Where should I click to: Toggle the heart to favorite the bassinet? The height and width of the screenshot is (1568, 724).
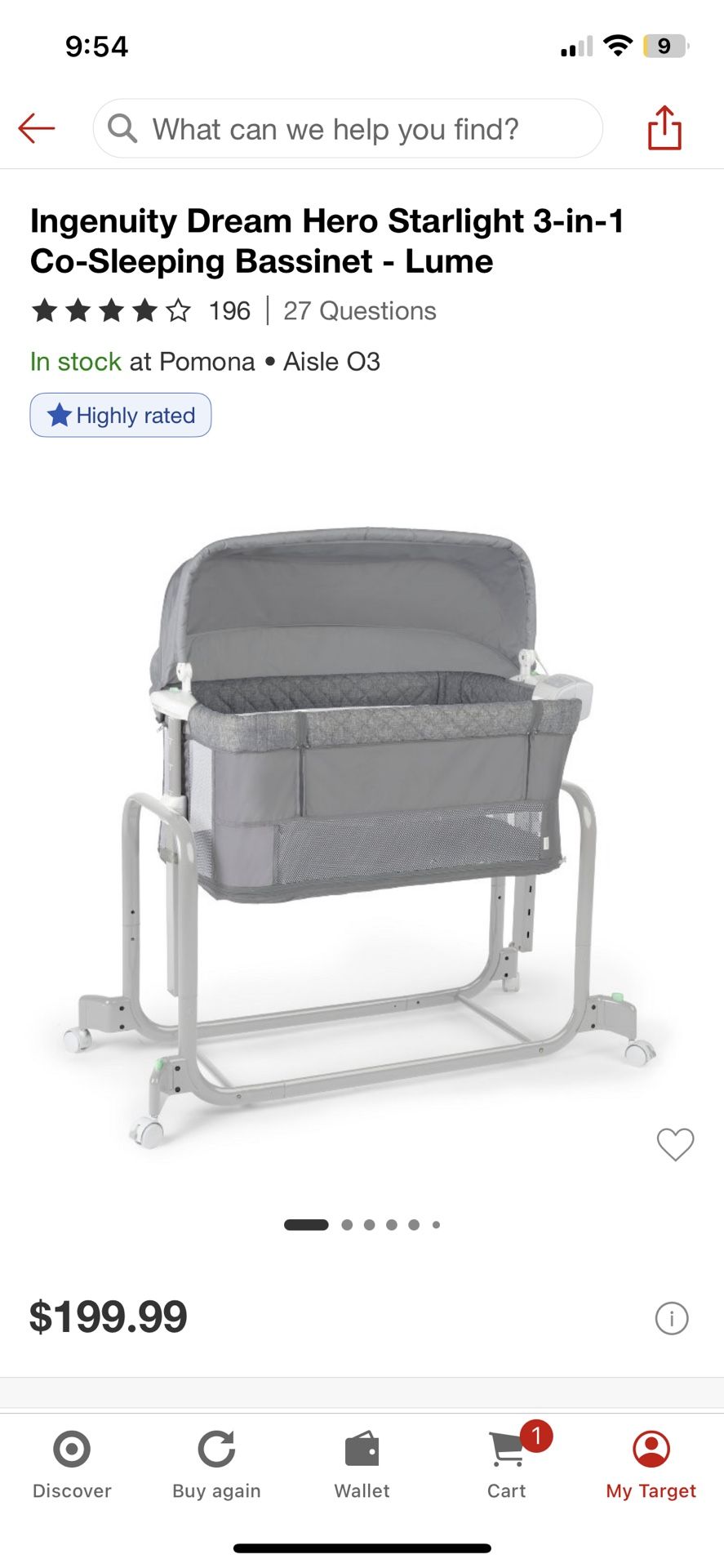click(675, 1144)
